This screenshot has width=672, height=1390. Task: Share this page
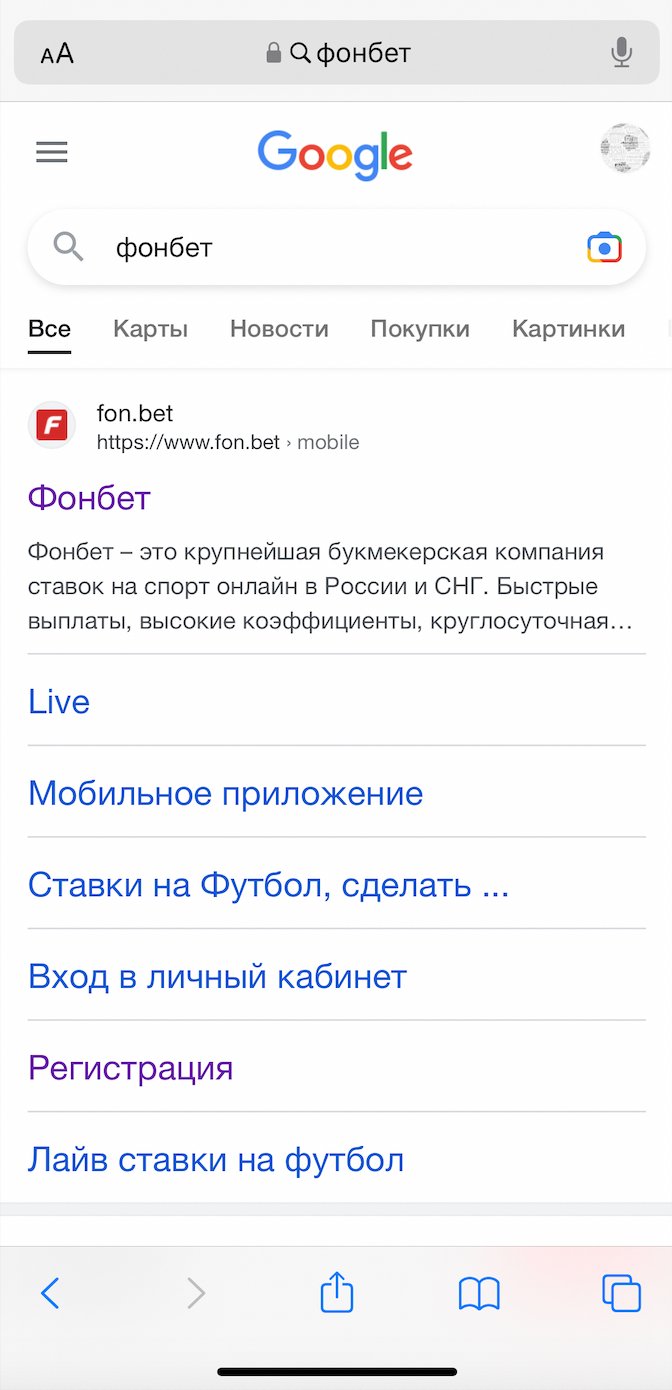(337, 1292)
